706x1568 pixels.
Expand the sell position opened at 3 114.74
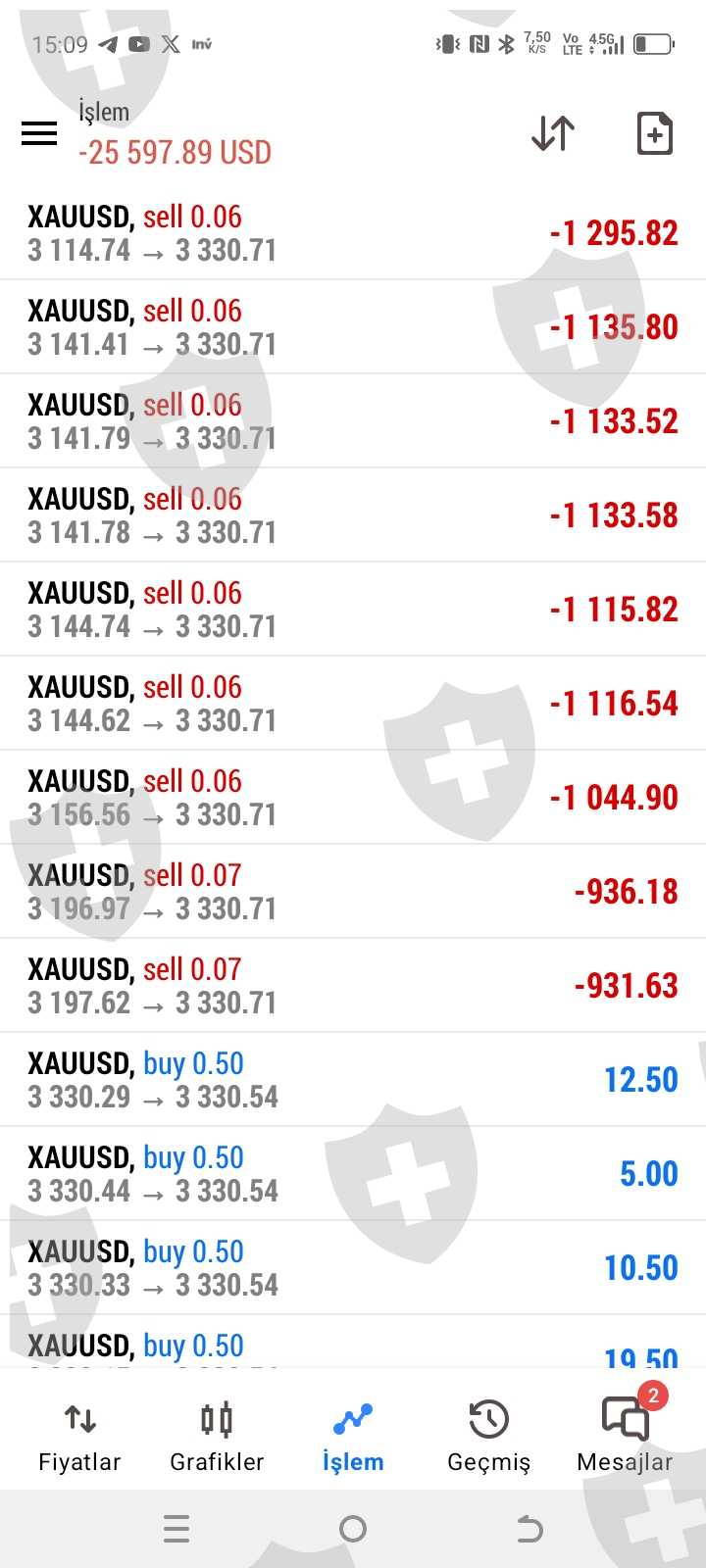click(353, 233)
